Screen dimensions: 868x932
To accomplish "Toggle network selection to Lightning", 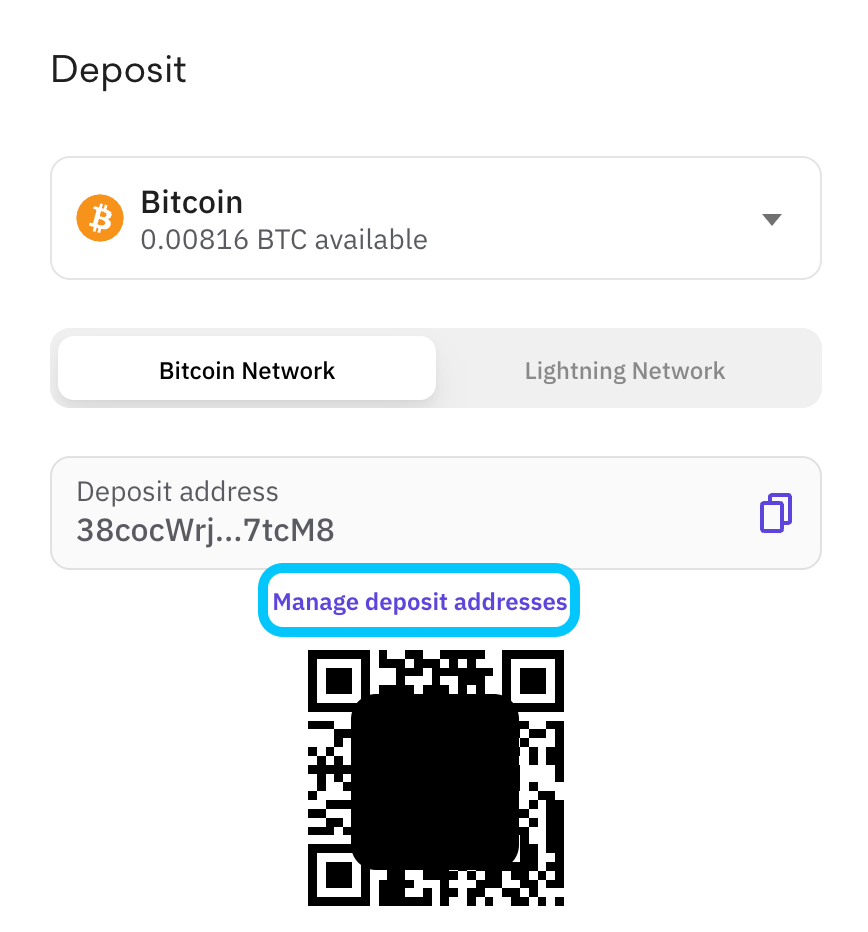I will [x=625, y=370].
